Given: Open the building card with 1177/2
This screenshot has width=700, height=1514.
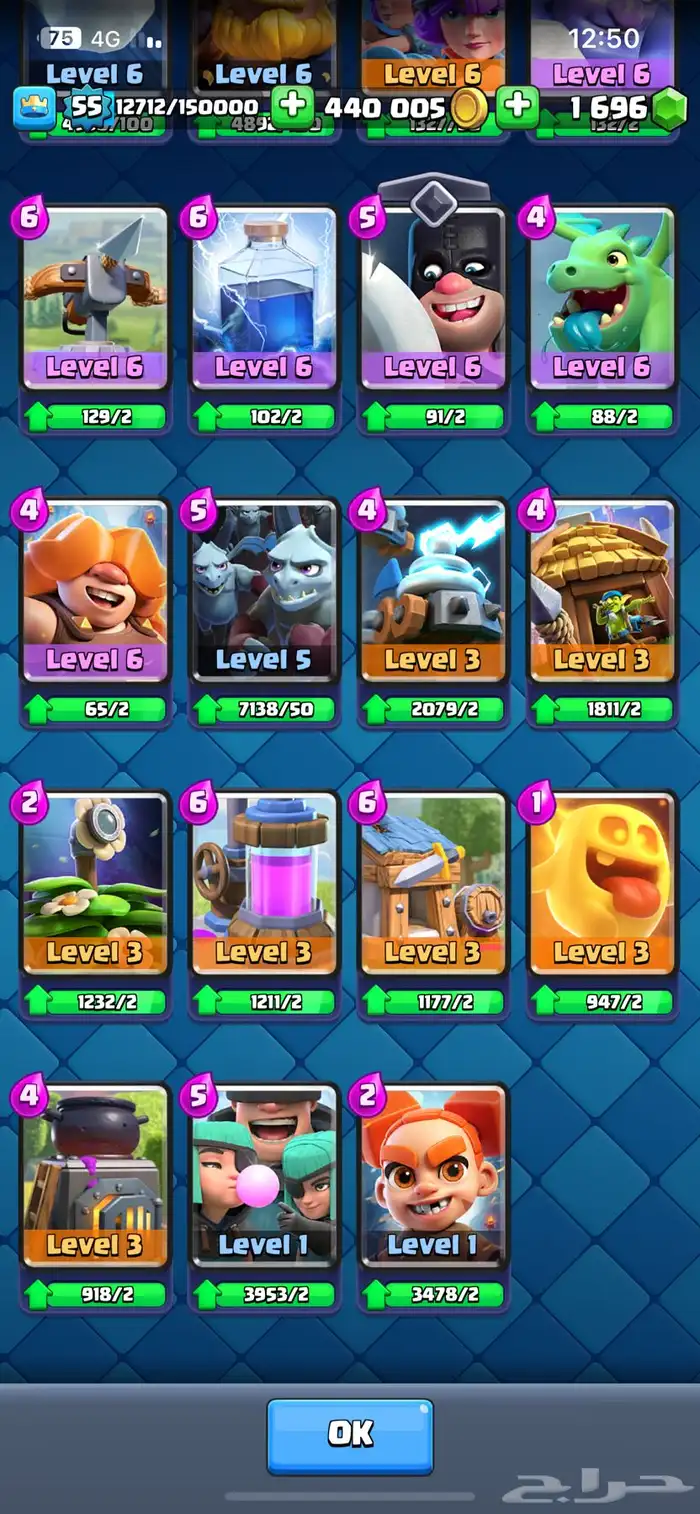Looking at the screenshot, I should point(434,885).
